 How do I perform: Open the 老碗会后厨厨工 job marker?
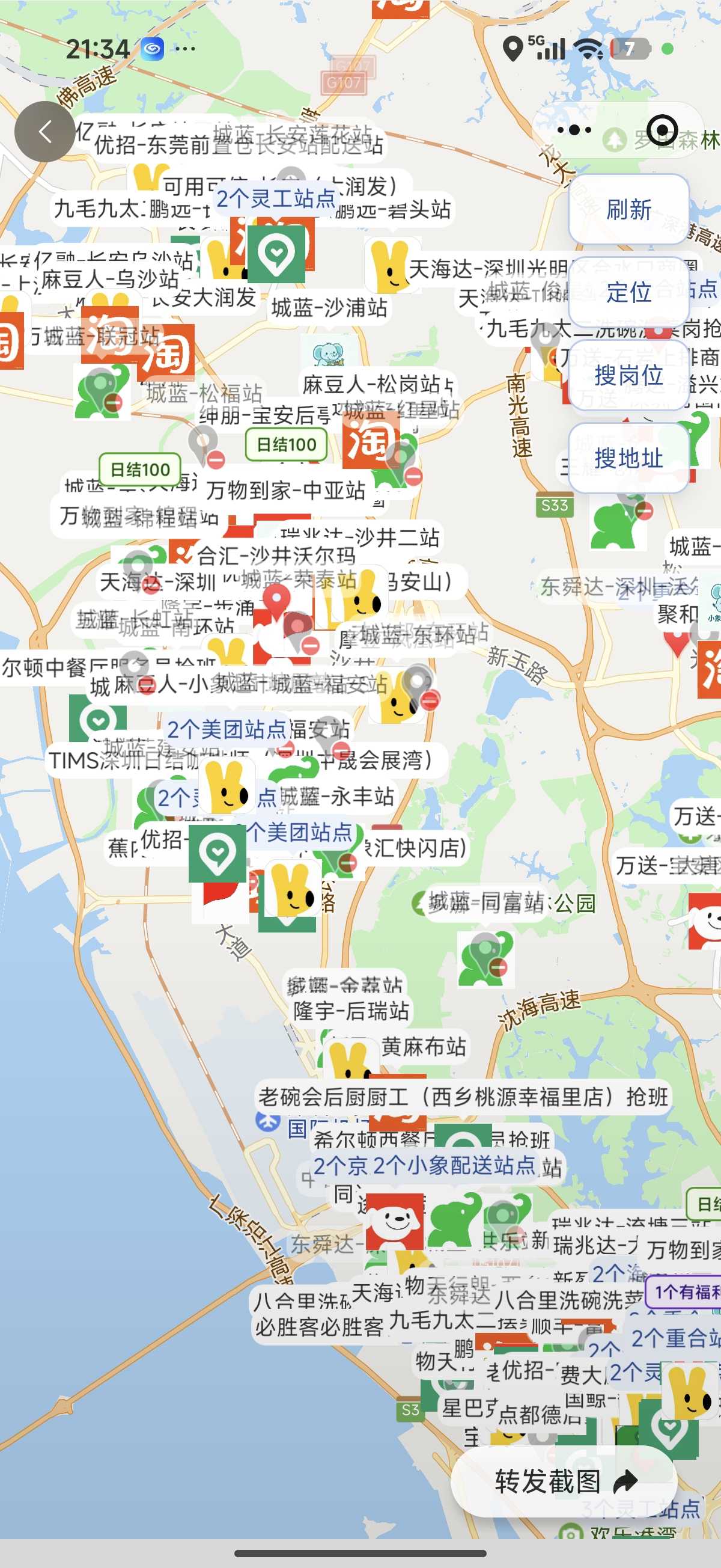pyautogui.click(x=463, y=1097)
